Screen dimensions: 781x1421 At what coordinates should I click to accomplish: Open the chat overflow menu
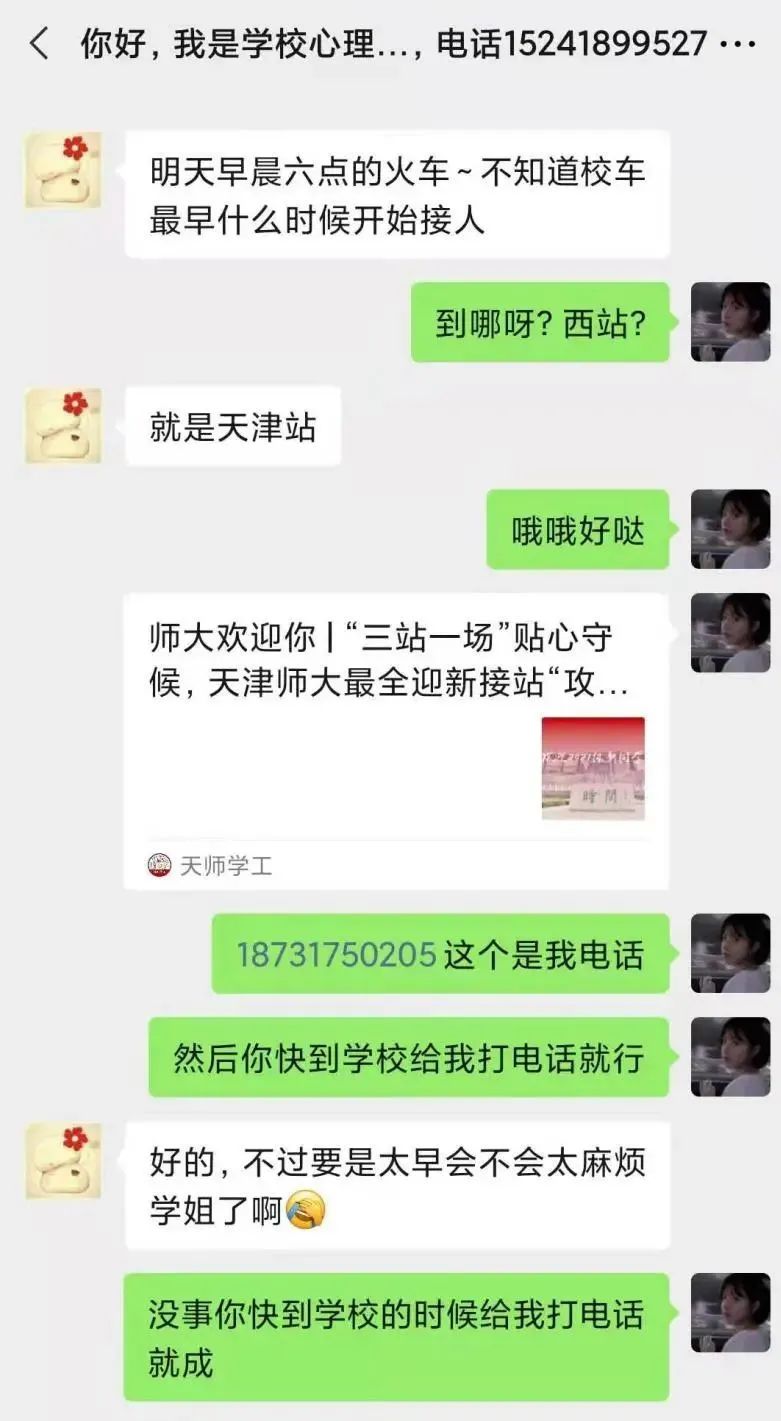738,44
